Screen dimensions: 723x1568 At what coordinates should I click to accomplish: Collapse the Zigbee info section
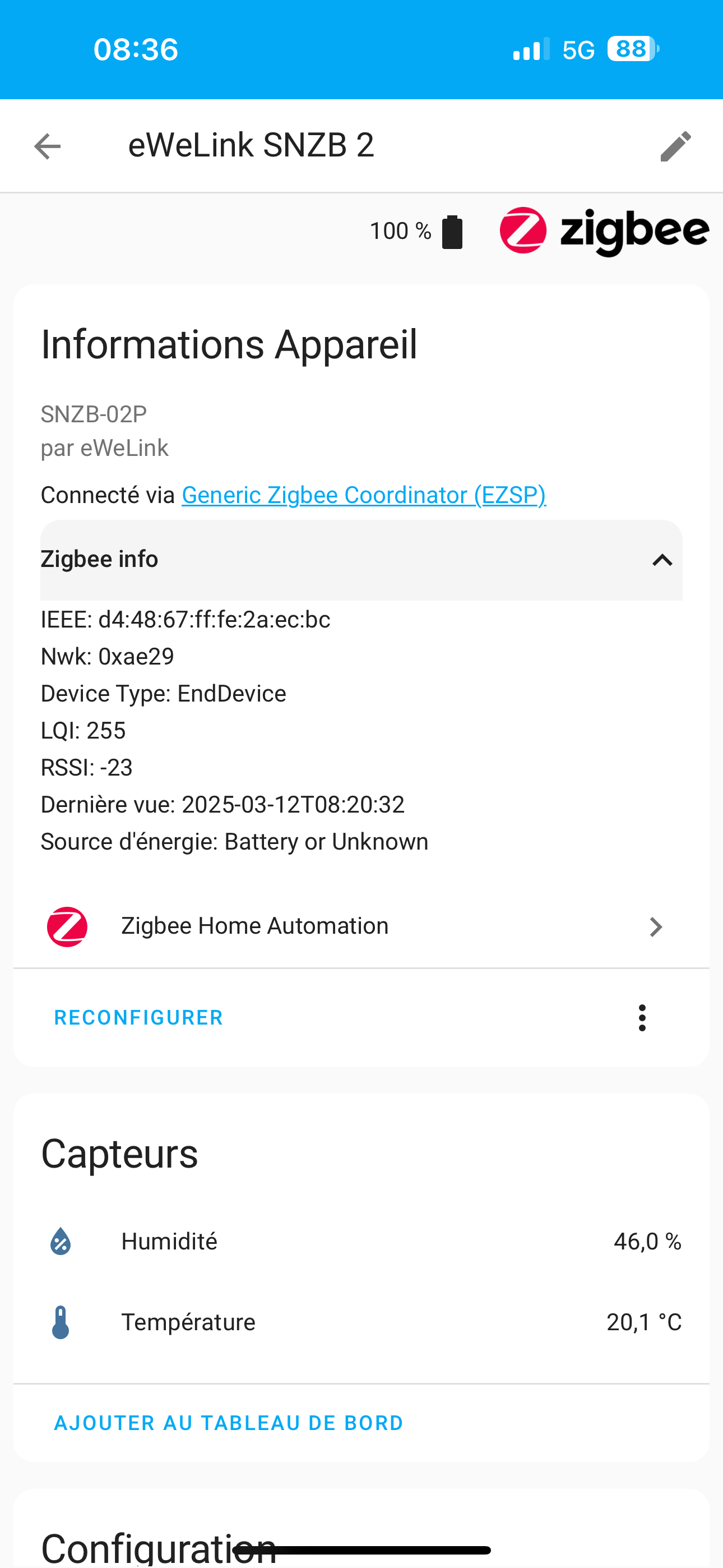[x=361, y=560]
